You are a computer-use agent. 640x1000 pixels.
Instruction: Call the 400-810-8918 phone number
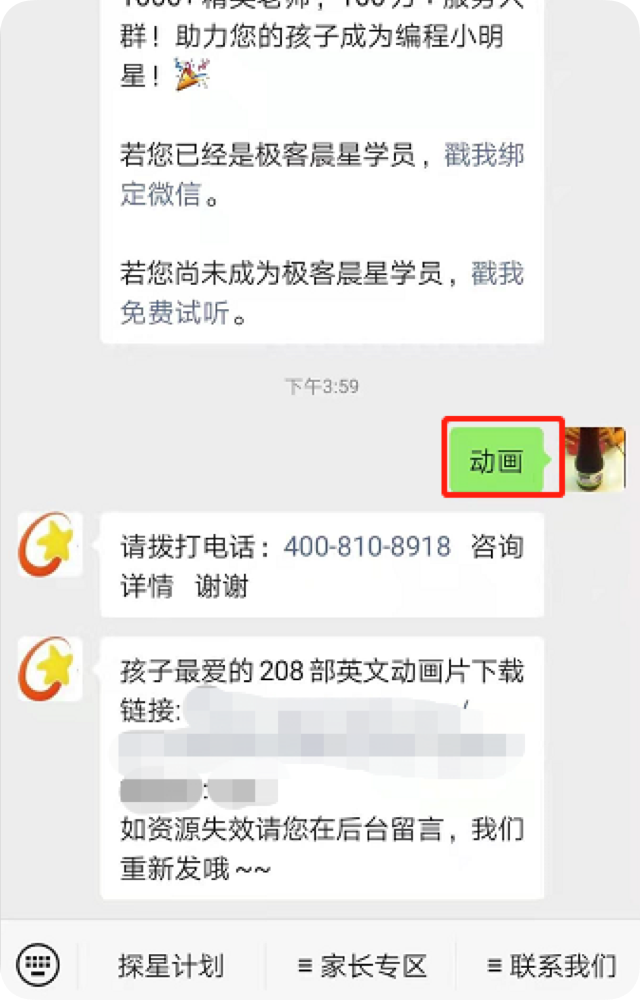(x=367, y=547)
